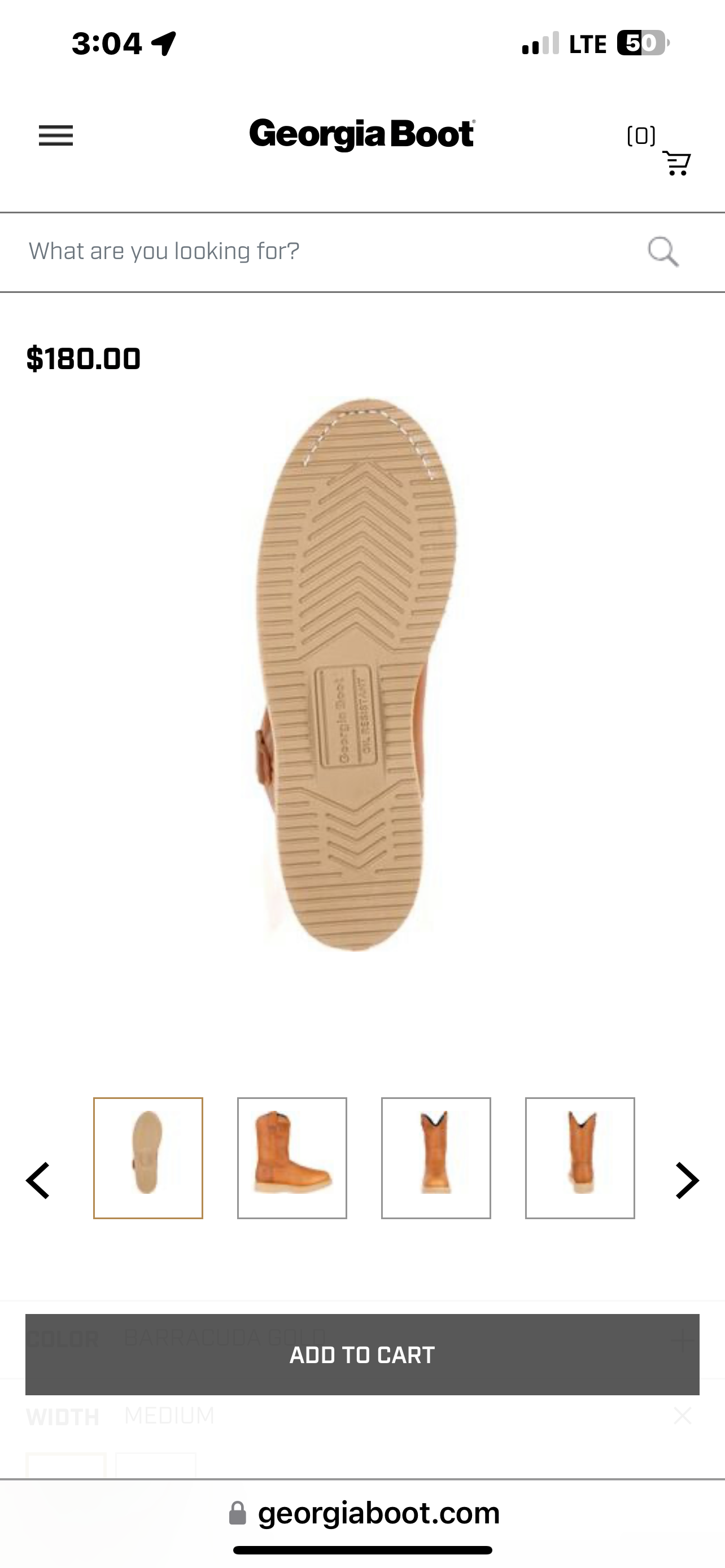This screenshot has height=1568, width=725.
Task: Show previous product thumbnails with left arrow
Action: click(x=38, y=1180)
